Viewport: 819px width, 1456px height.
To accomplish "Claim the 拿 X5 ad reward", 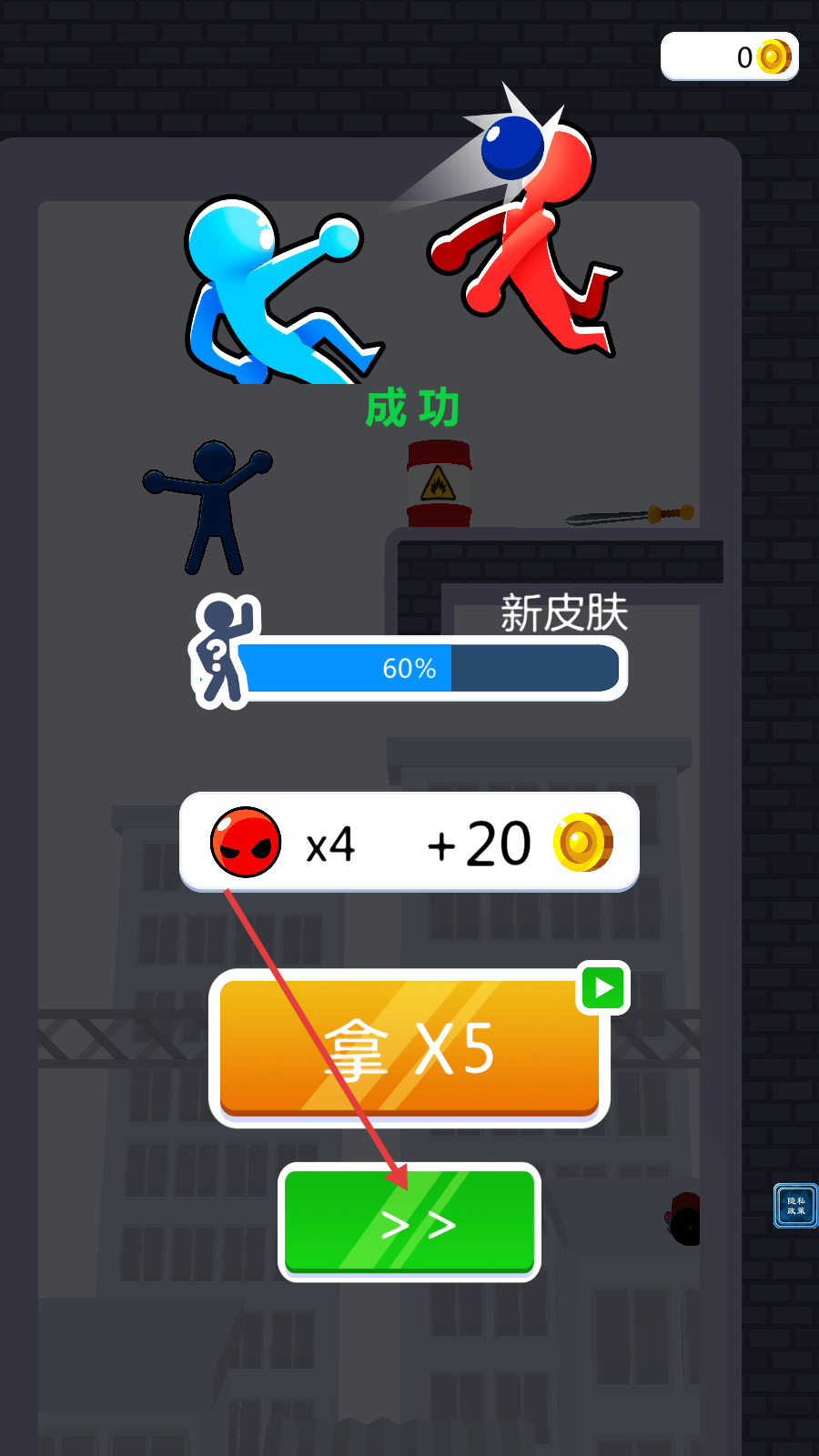I will coord(409,1046).
